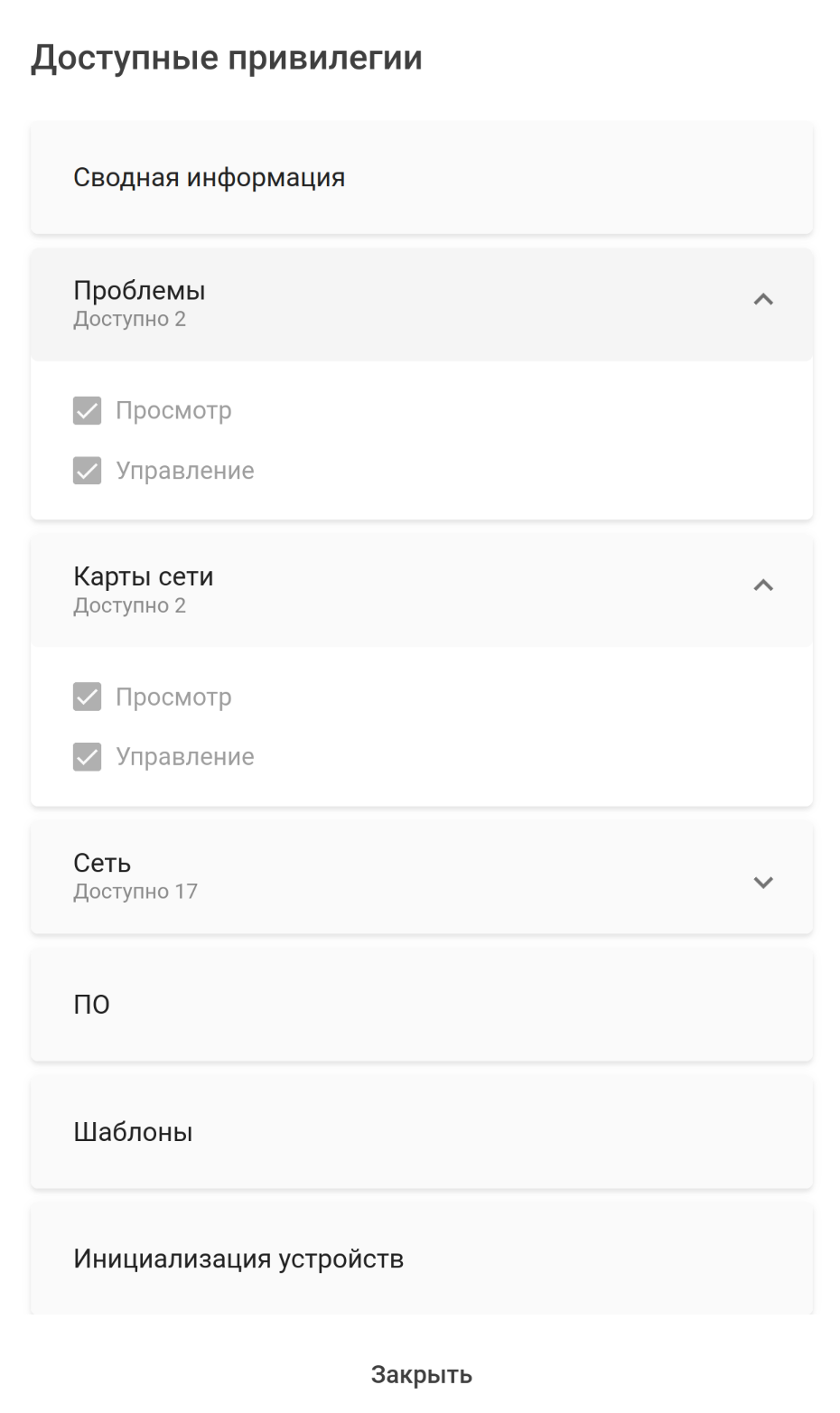Open the Шаблоны panel
The image size is (840, 1413).
pyautogui.click(x=421, y=1132)
